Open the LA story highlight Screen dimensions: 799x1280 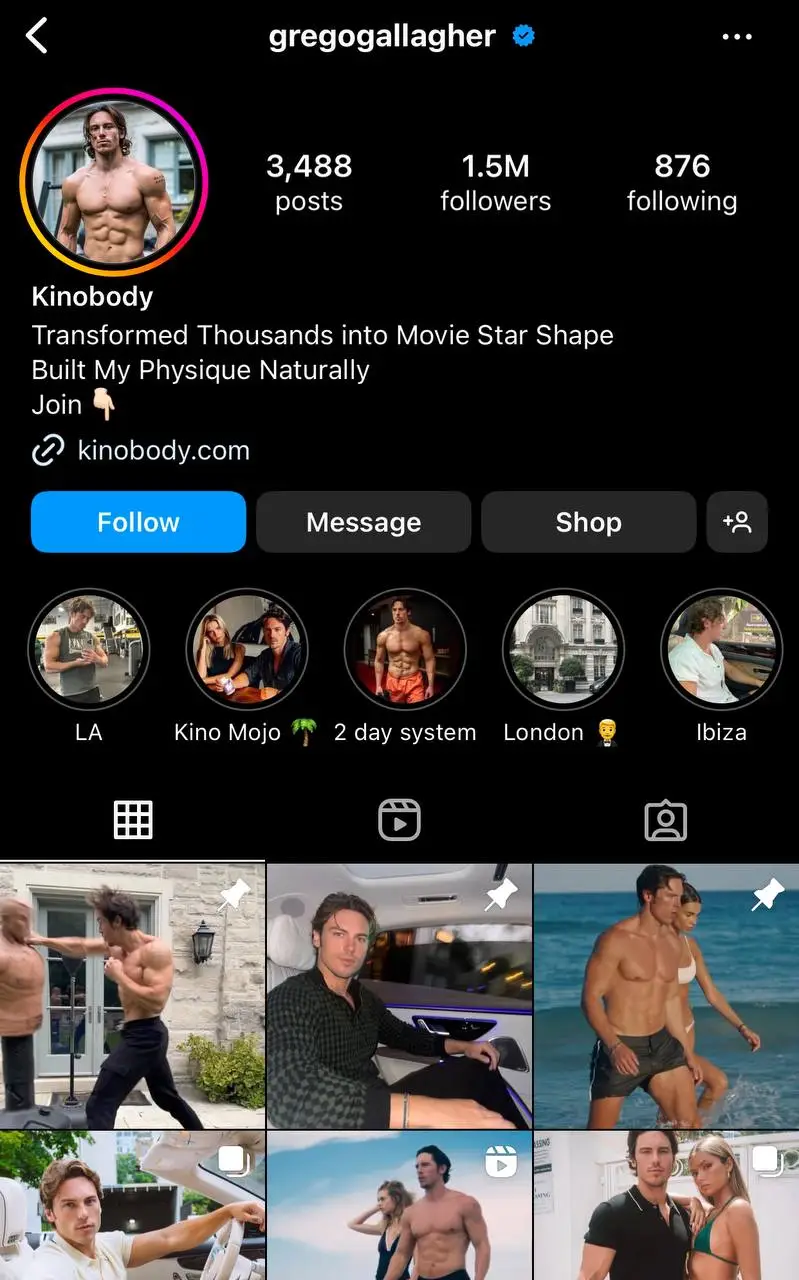pos(88,648)
